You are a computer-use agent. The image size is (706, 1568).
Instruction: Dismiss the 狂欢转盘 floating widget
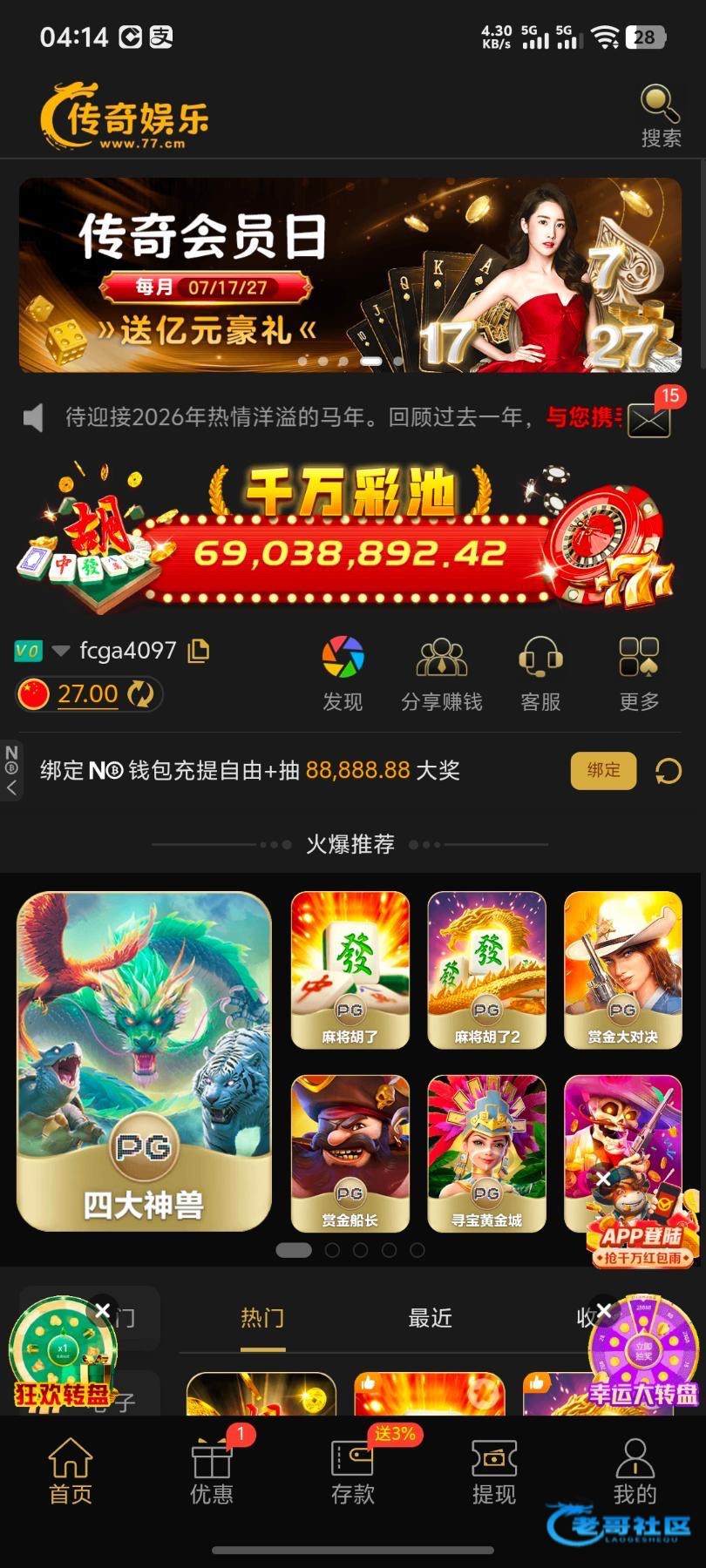tap(102, 1310)
